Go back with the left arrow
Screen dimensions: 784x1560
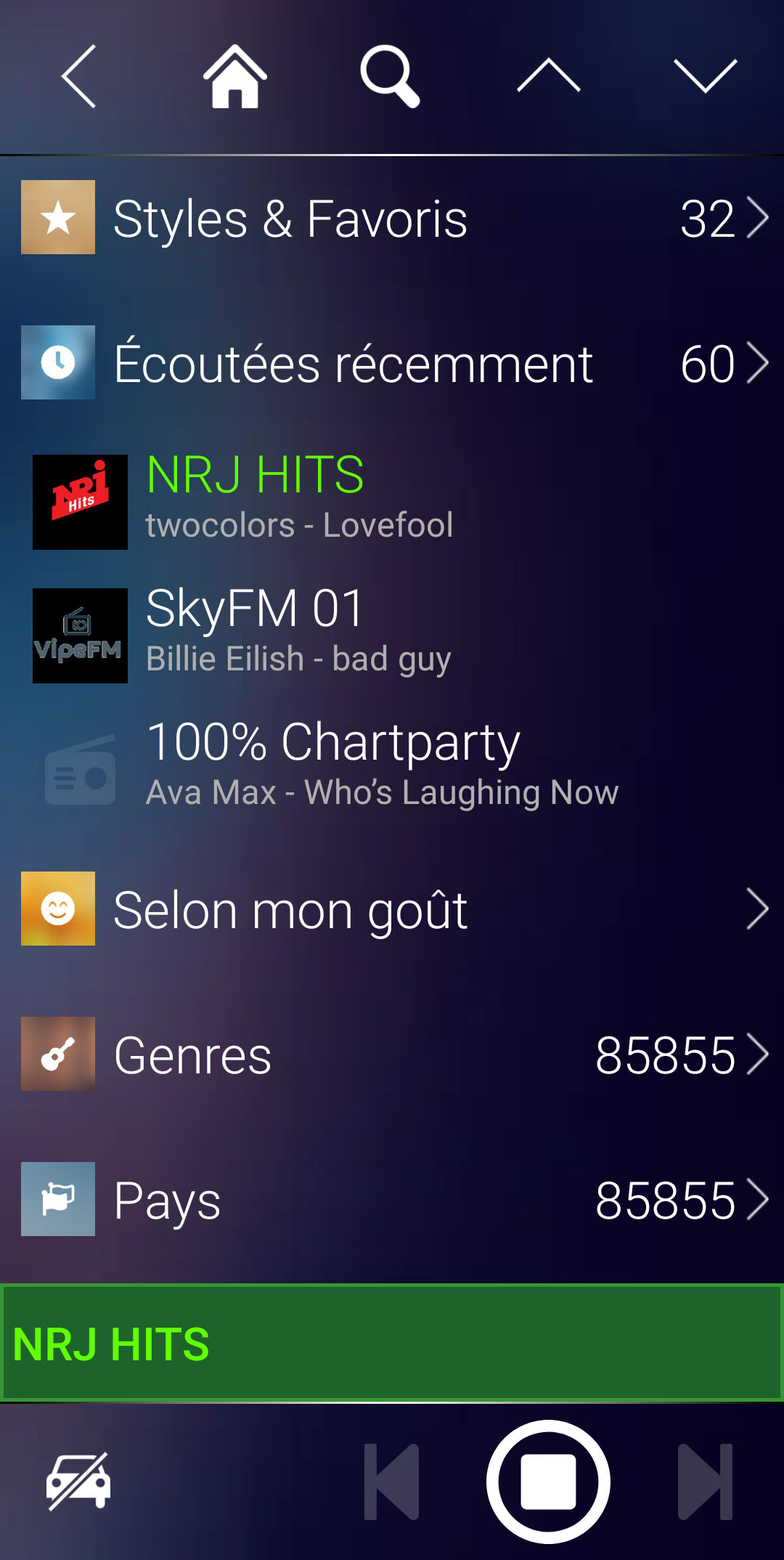(78, 76)
